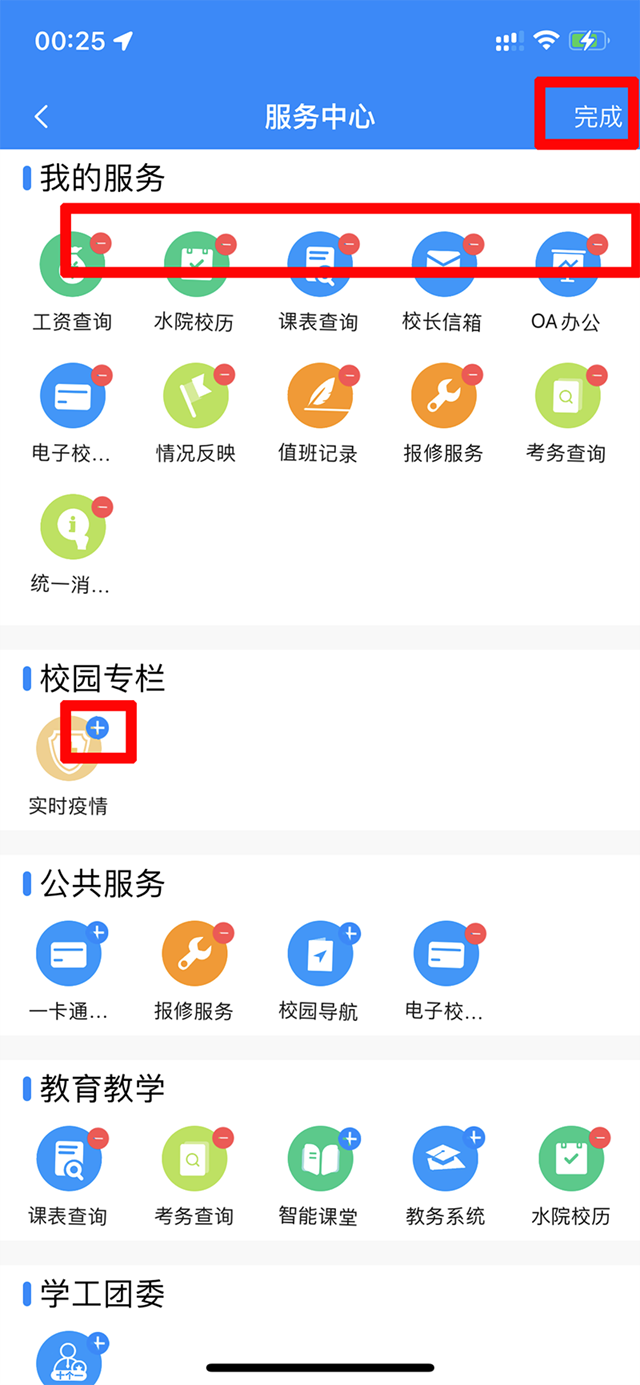Add 智能课堂 to my services
Image resolution: width=640 pixels, height=1385 pixels.
pos(349,1138)
